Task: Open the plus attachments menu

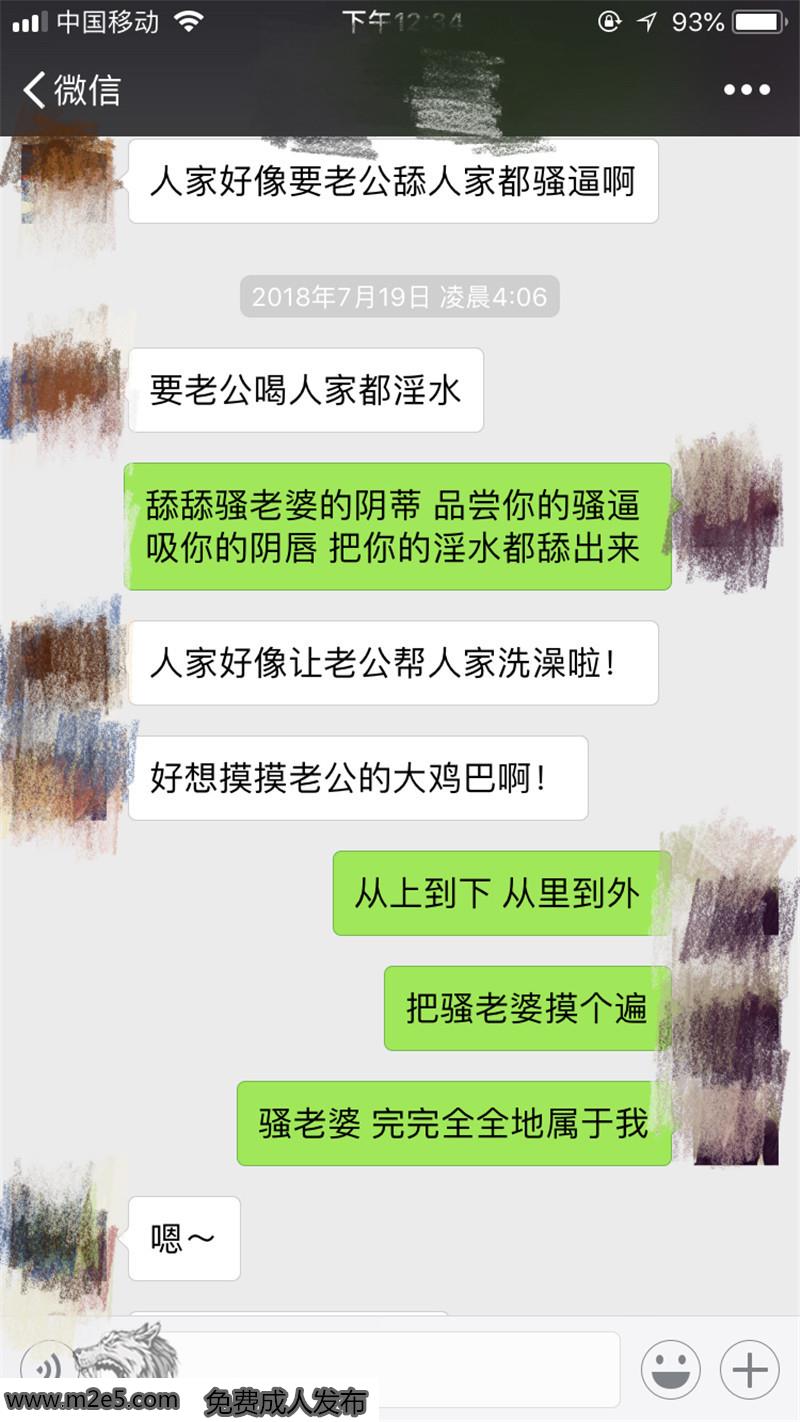Action: [x=749, y=1369]
